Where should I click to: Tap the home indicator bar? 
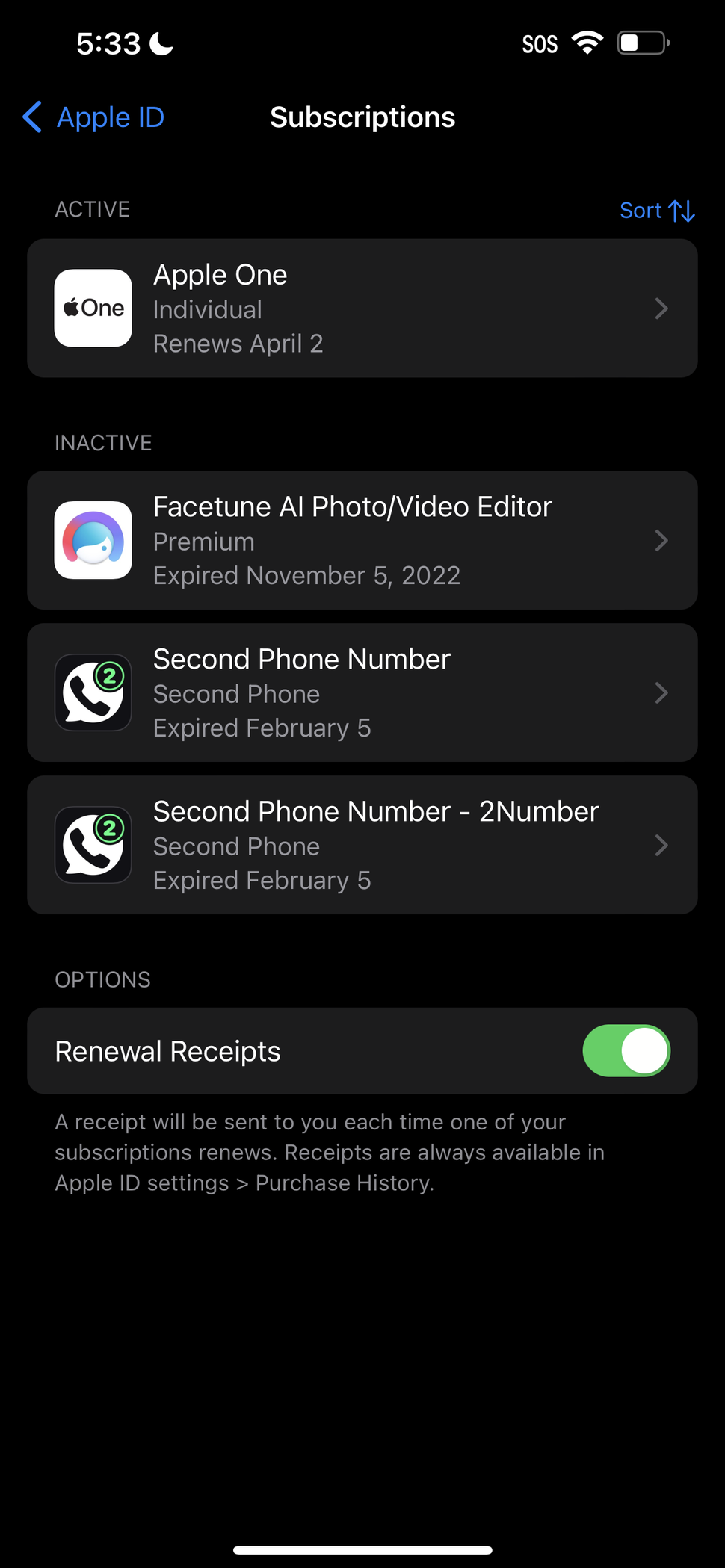click(x=362, y=1548)
